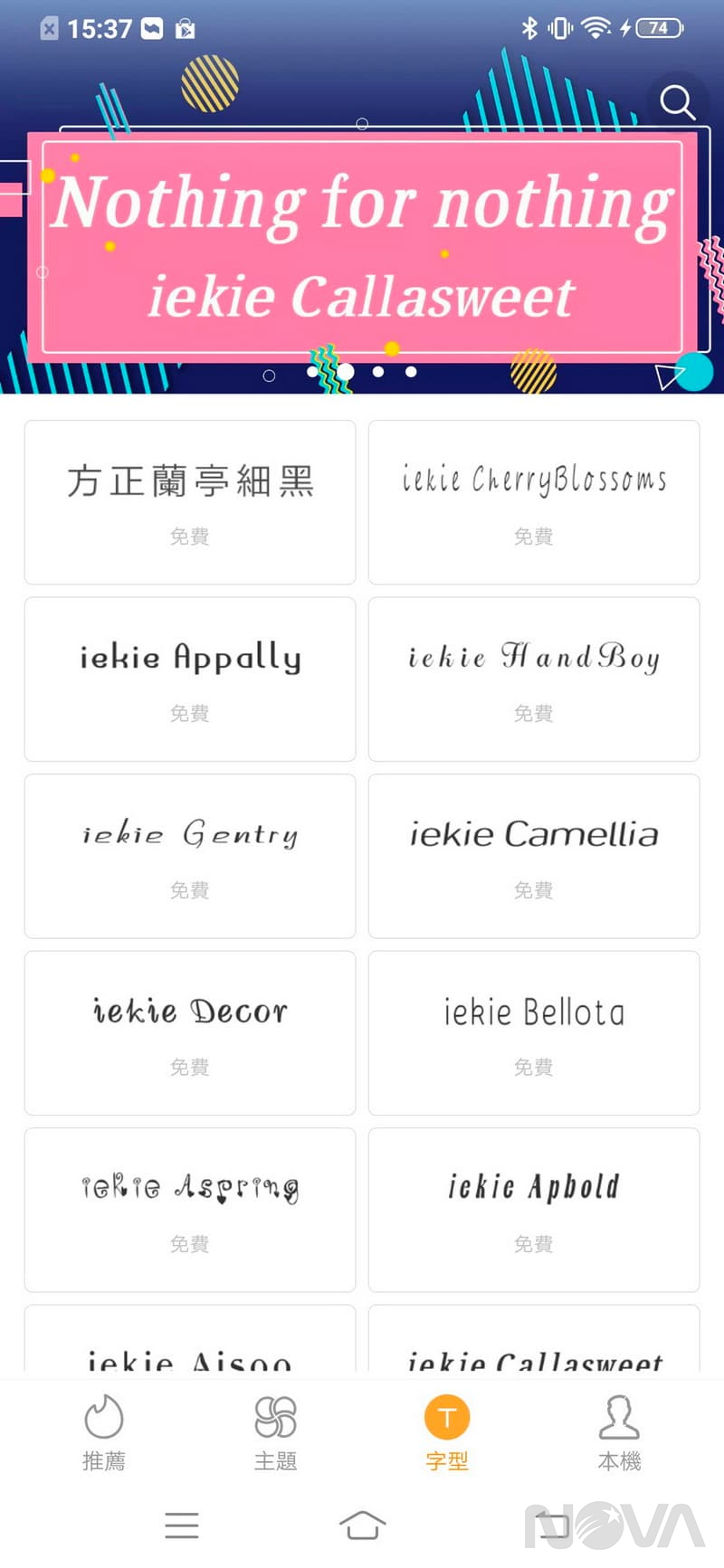Open the iekie Decor font card
Image resolution: width=724 pixels, height=1568 pixels.
pos(189,1031)
